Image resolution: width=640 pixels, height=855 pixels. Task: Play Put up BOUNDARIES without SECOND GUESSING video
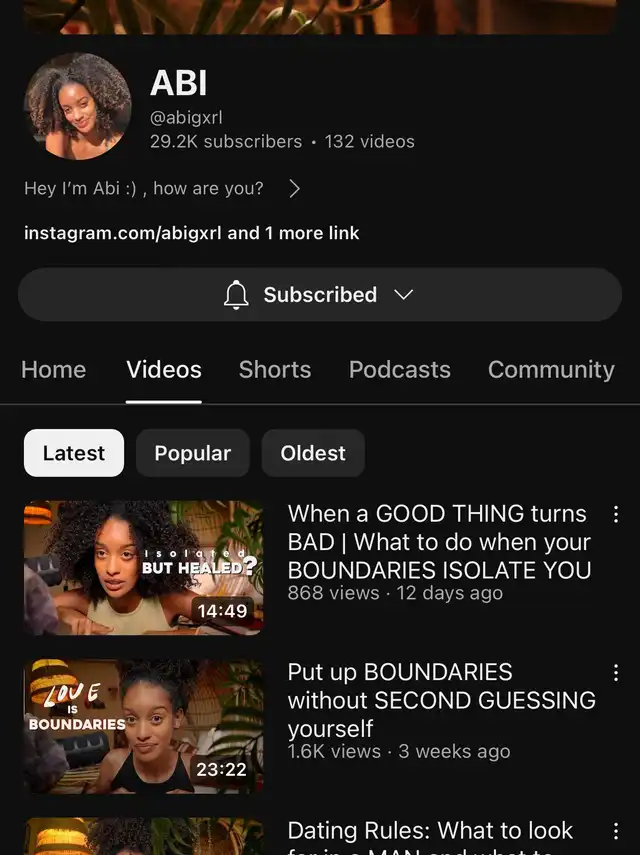144,726
